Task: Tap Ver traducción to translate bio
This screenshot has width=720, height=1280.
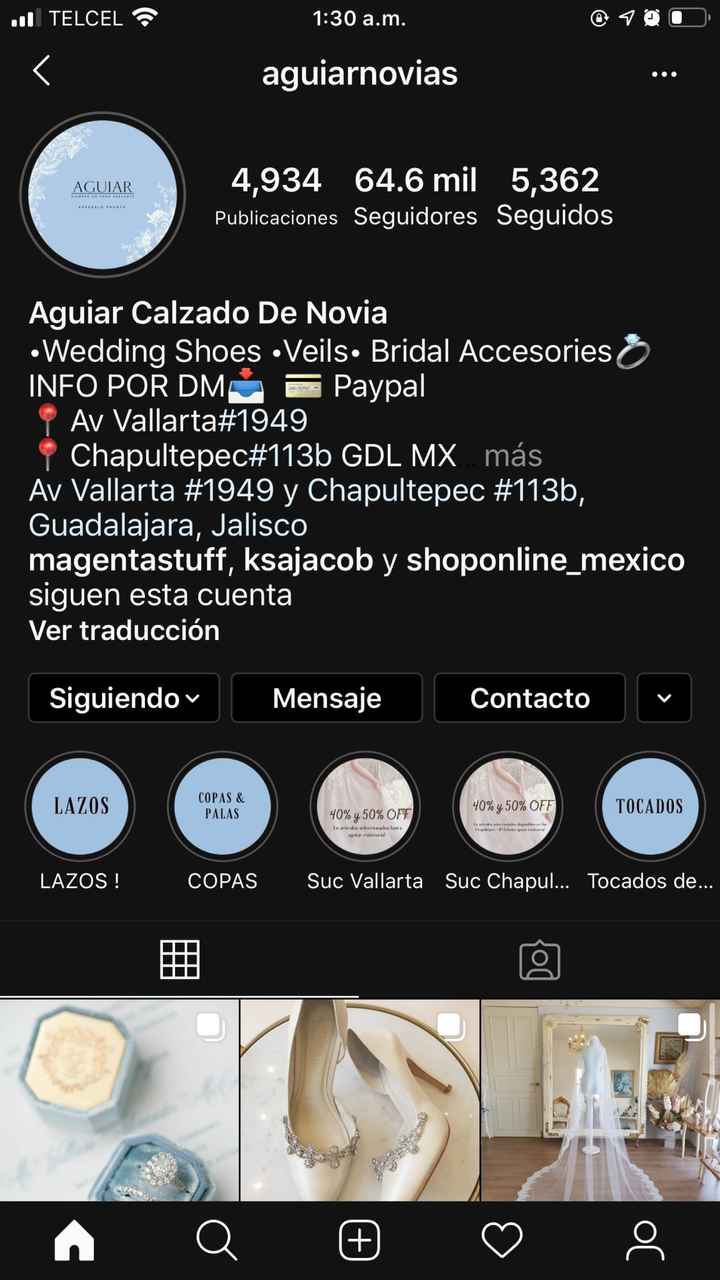Action: [124, 631]
